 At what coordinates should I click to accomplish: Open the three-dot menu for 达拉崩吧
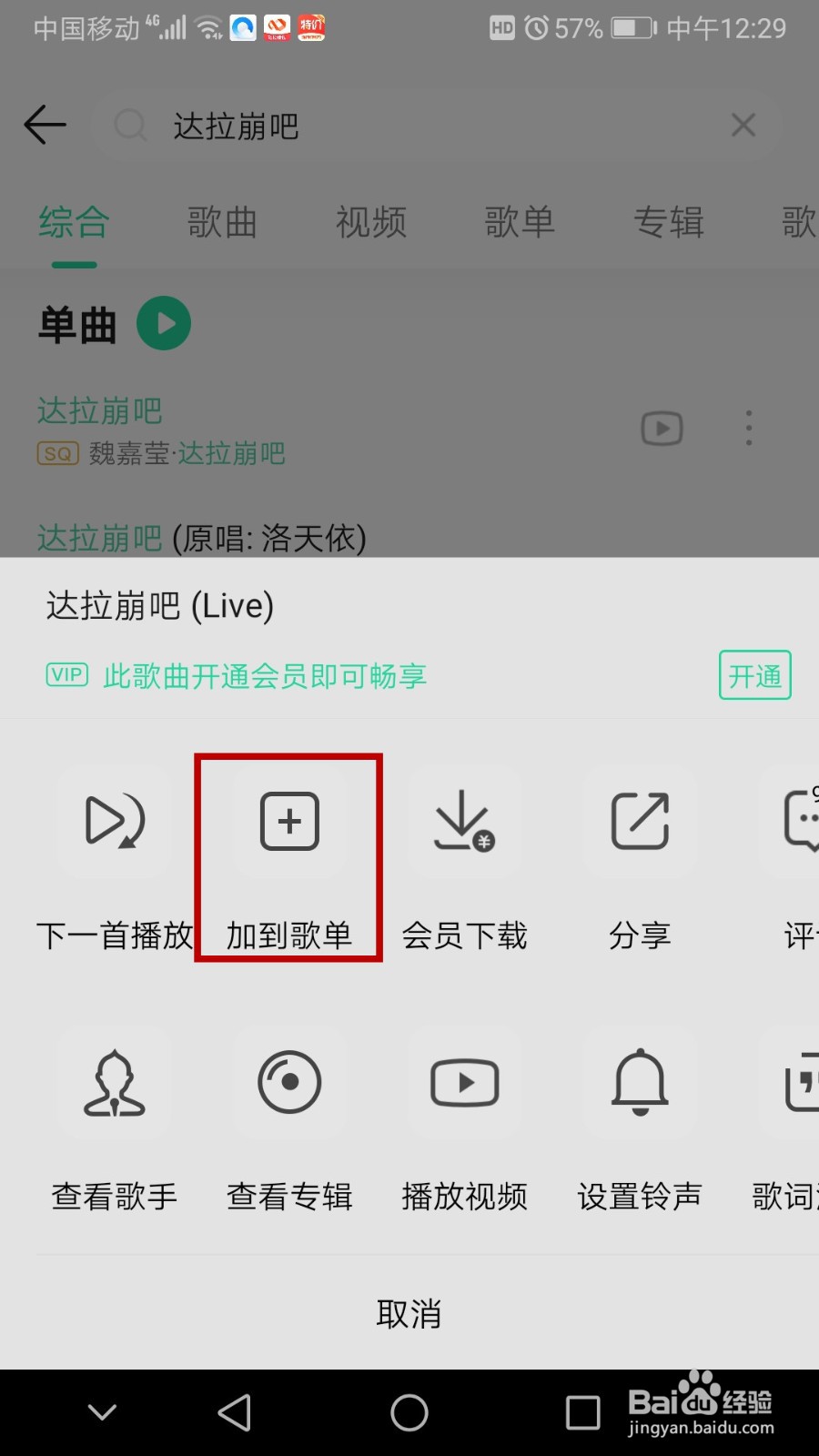point(748,428)
